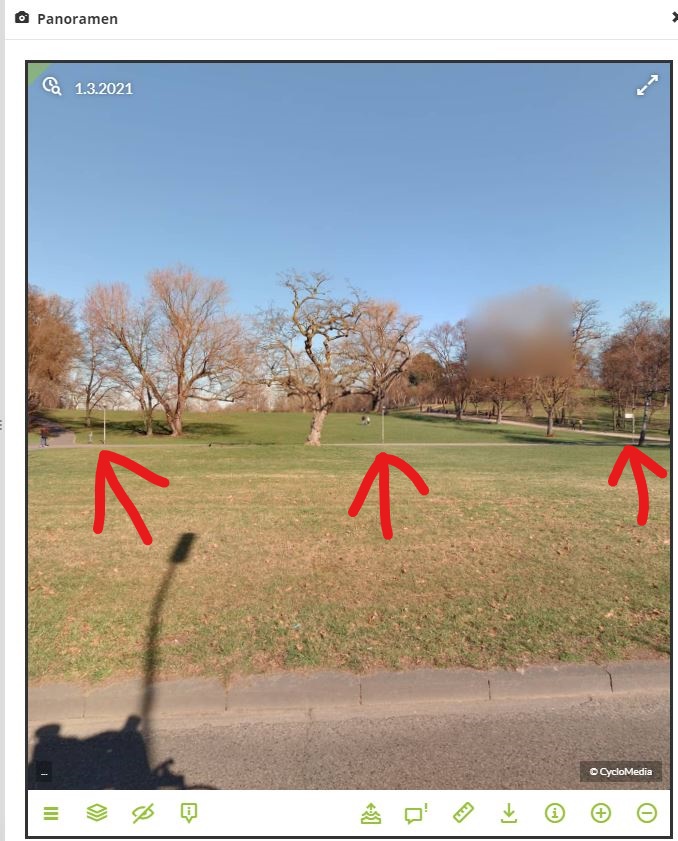Tap the small ellipsis box over the image
The height and width of the screenshot is (841, 678).
click(43, 772)
